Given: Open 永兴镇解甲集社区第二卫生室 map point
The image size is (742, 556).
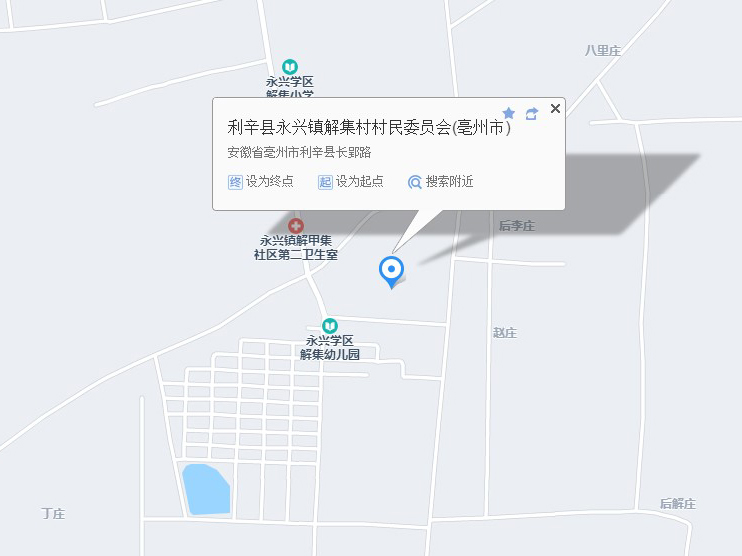Looking at the screenshot, I should (296, 227).
